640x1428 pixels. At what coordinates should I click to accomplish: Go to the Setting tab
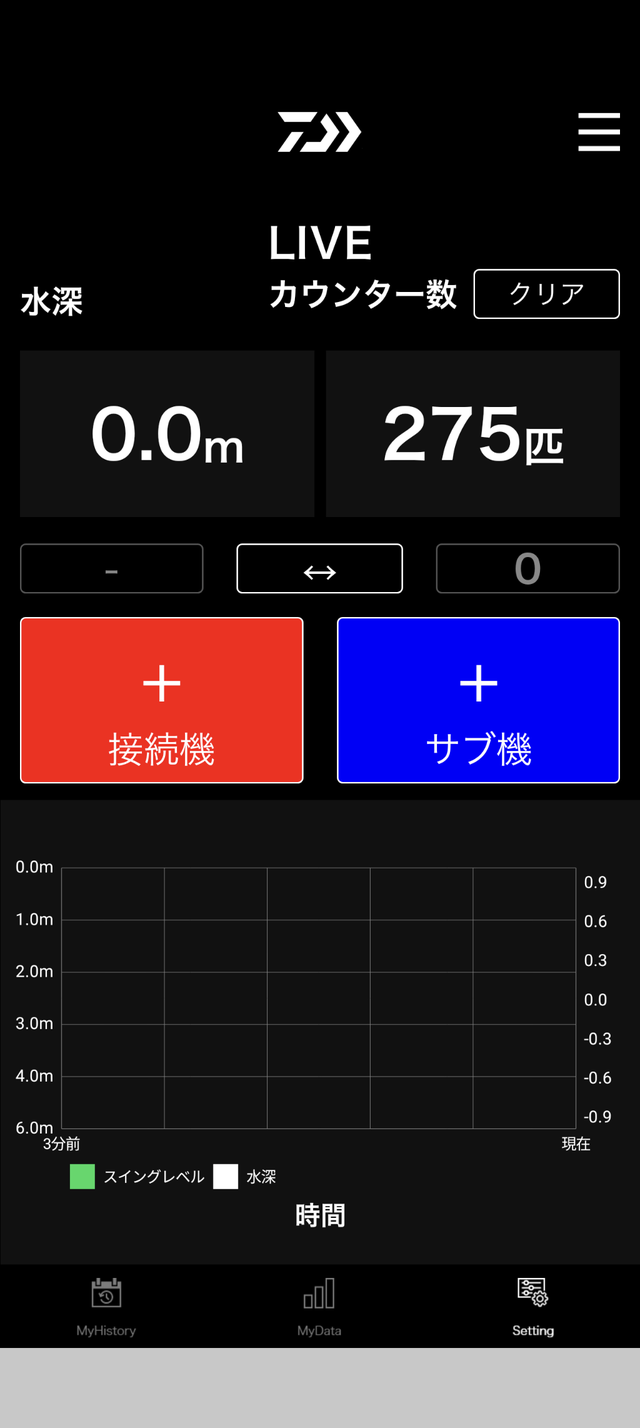tap(533, 1307)
